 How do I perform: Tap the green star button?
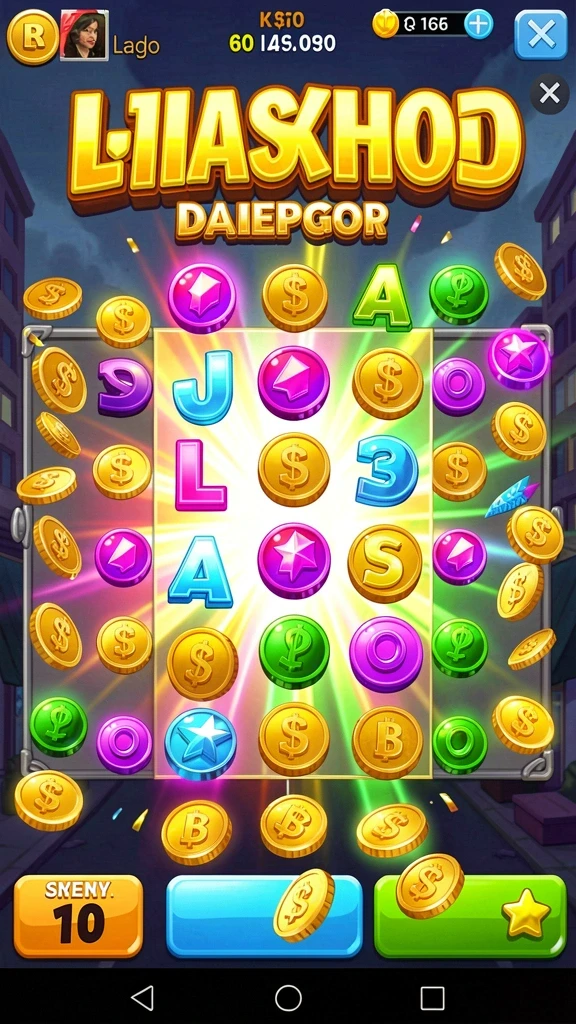point(470,916)
